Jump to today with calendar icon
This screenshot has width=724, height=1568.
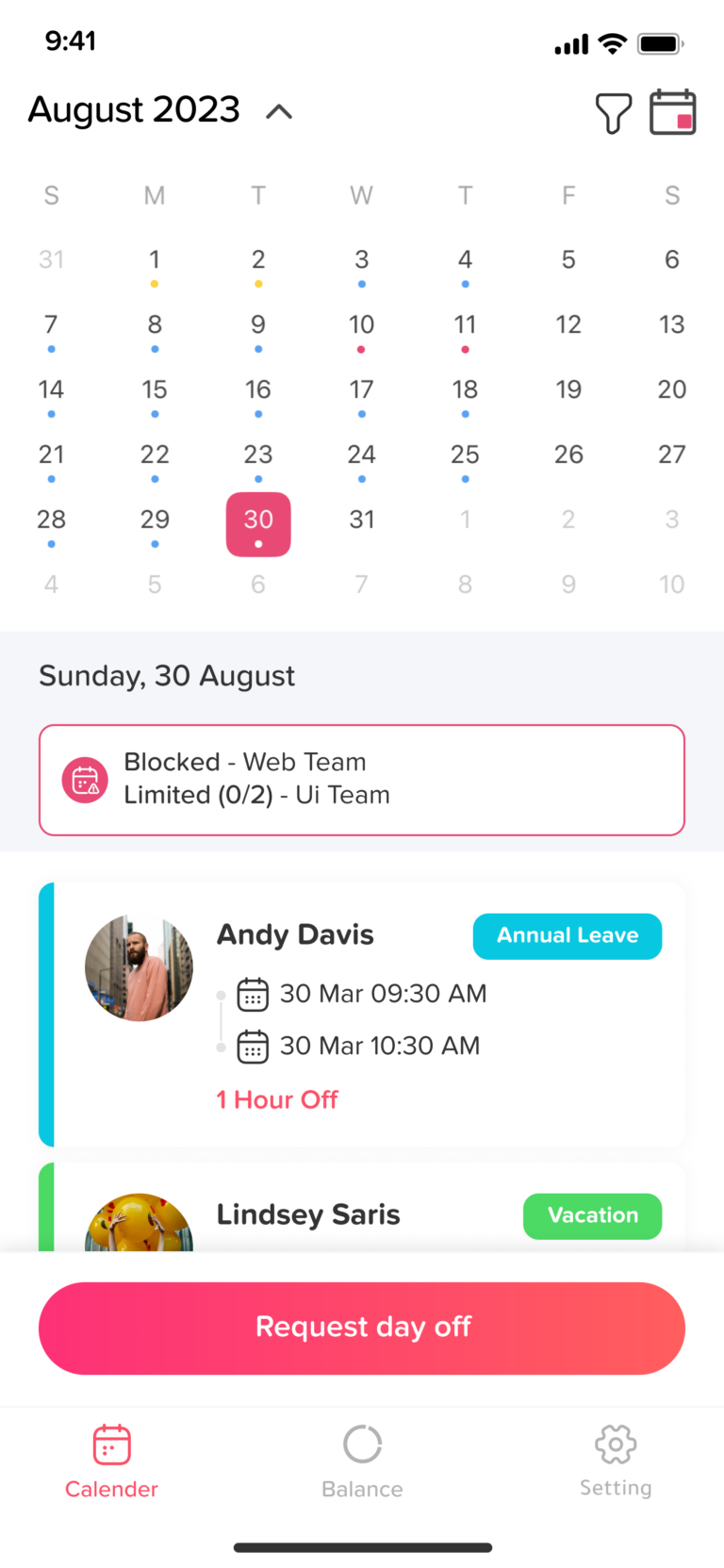[672, 113]
